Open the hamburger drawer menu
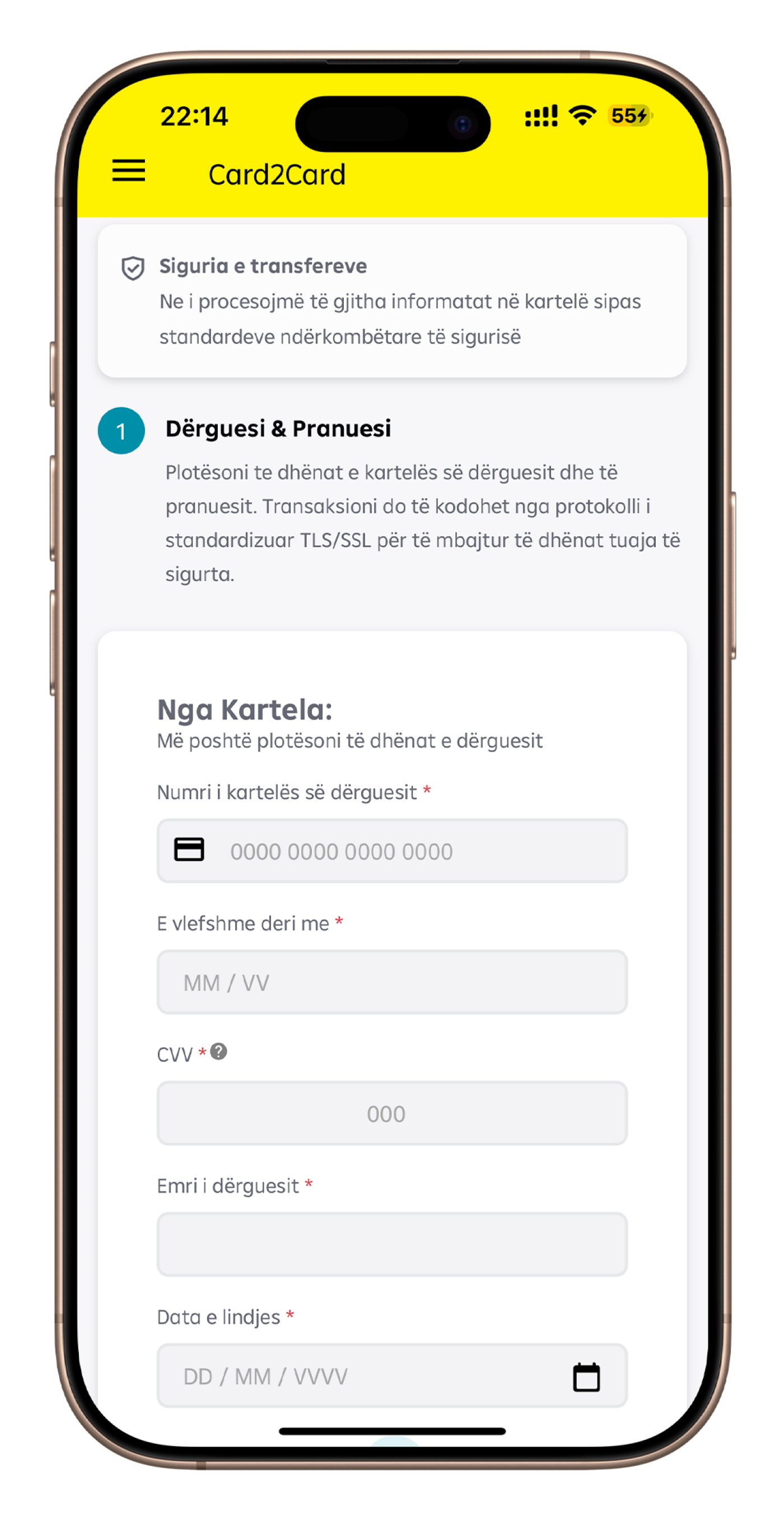 tap(128, 170)
